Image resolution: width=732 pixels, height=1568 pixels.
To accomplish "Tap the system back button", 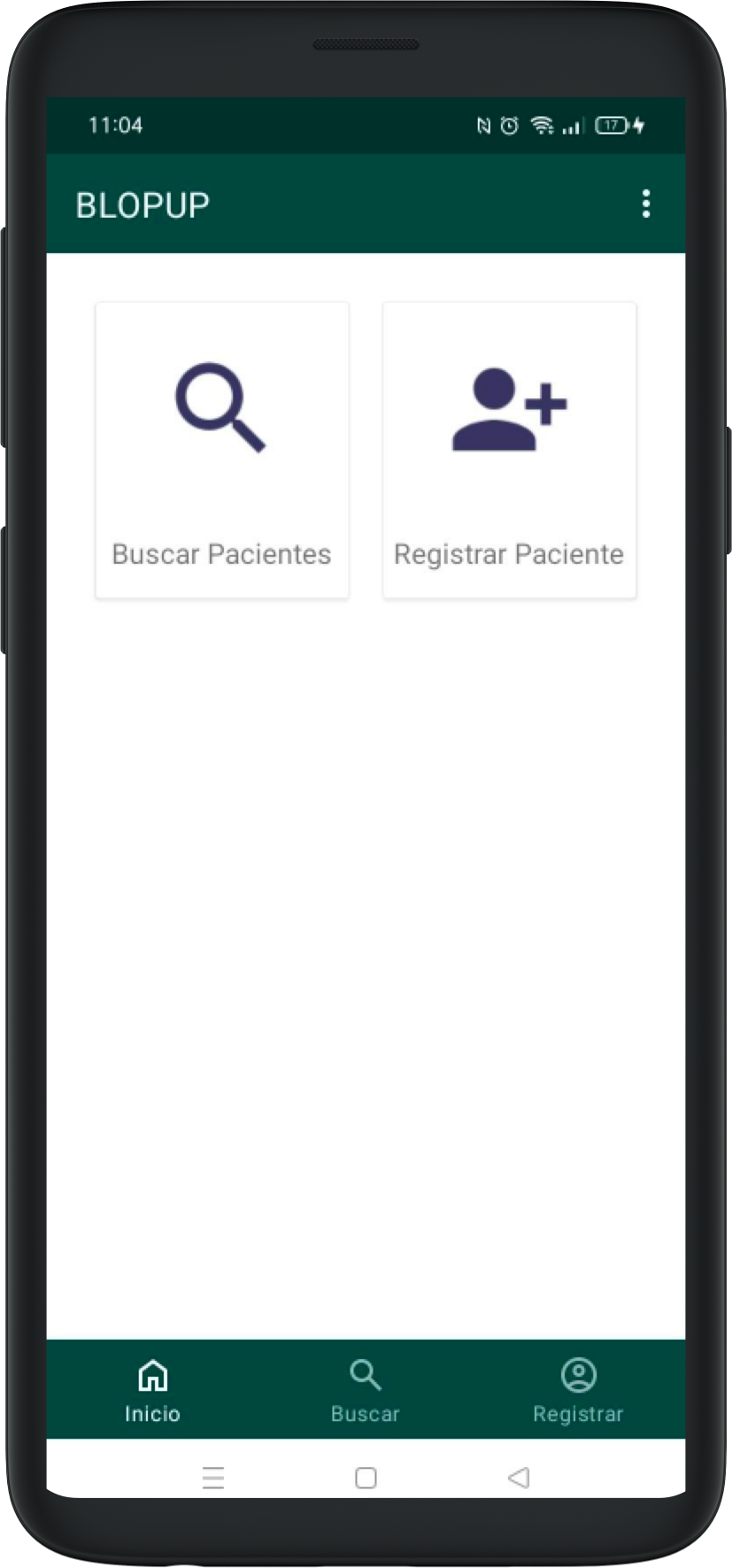I will (519, 1478).
